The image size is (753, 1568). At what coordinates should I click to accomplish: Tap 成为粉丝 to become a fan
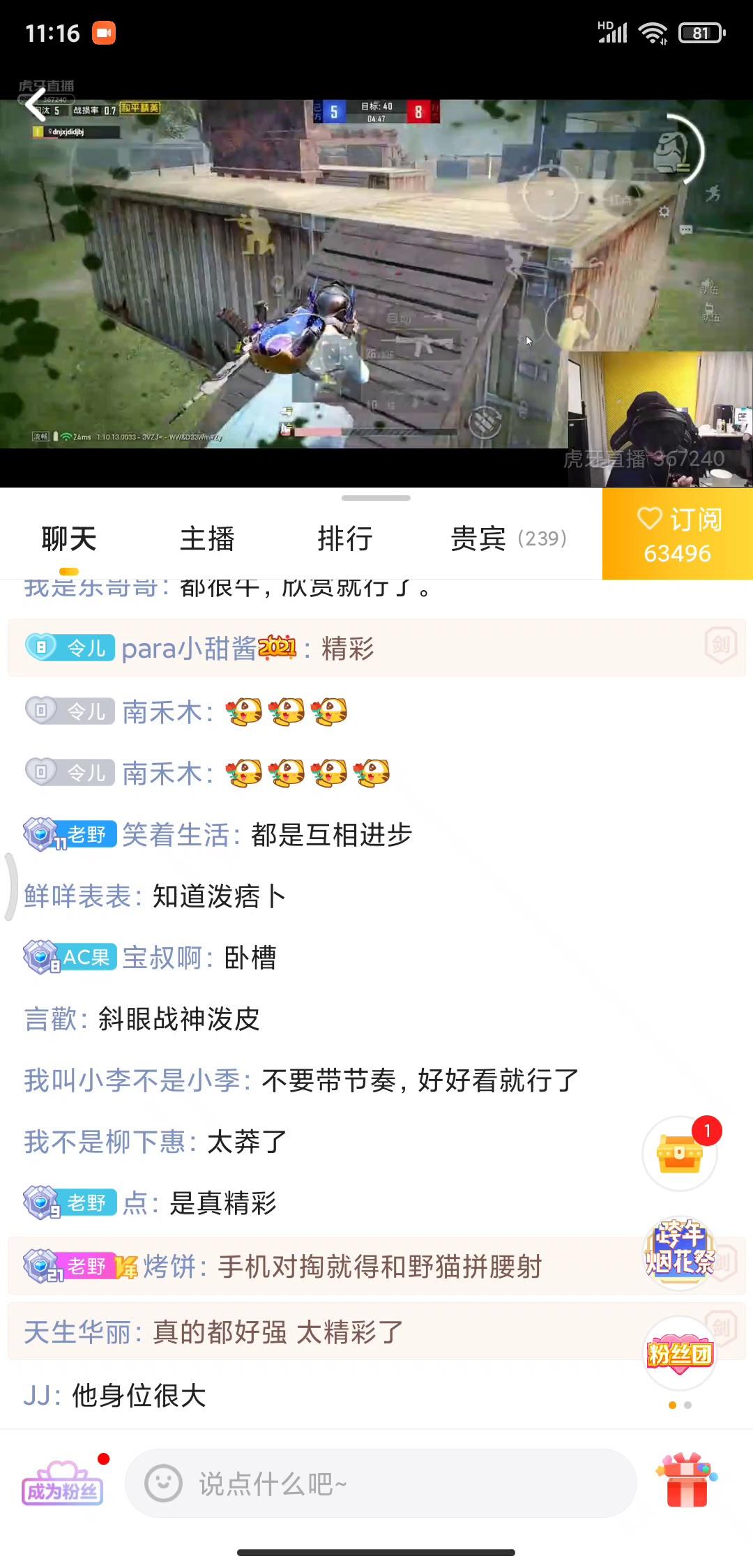(x=63, y=1484)
